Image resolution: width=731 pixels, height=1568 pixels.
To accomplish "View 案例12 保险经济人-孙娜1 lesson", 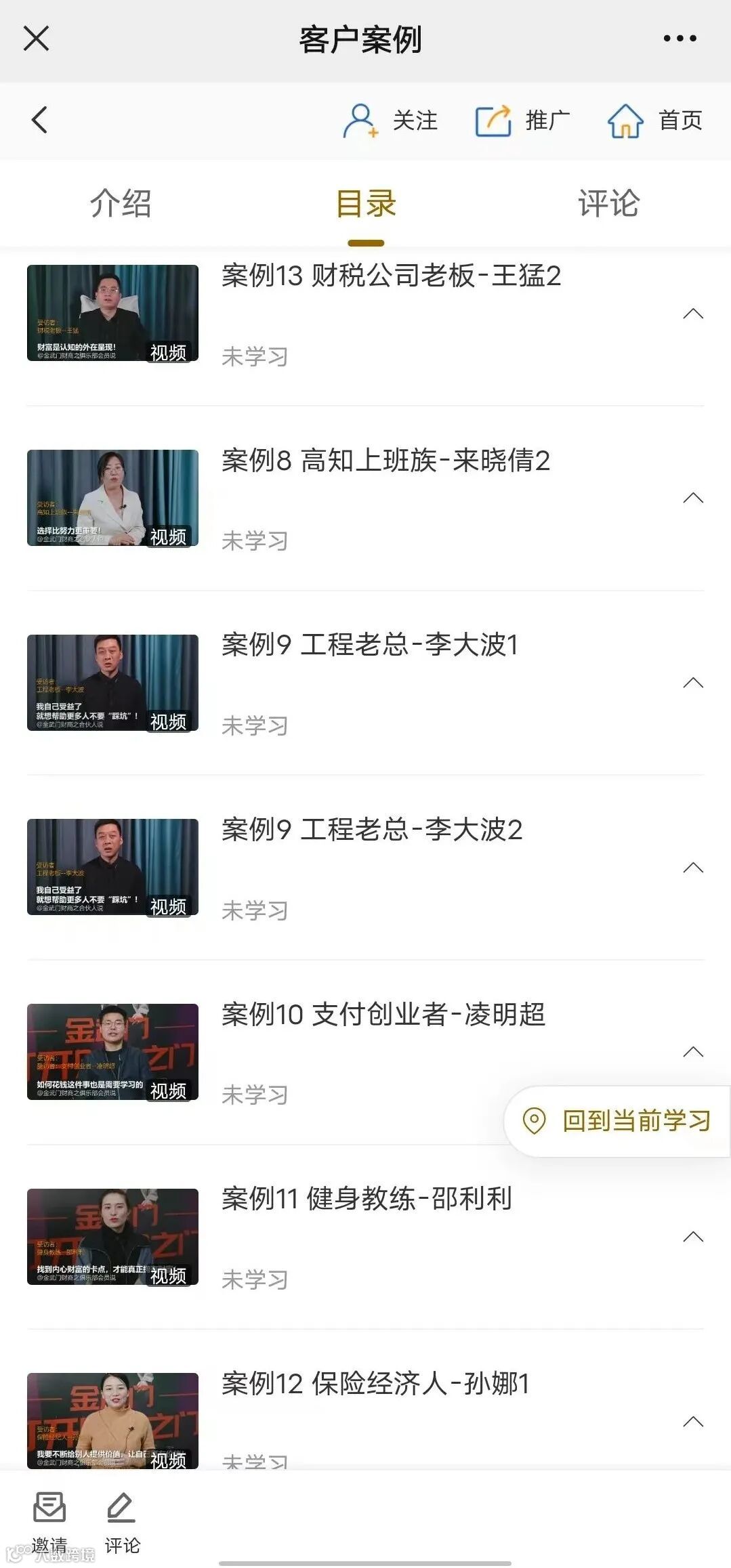I will [x=375, y=1384].
